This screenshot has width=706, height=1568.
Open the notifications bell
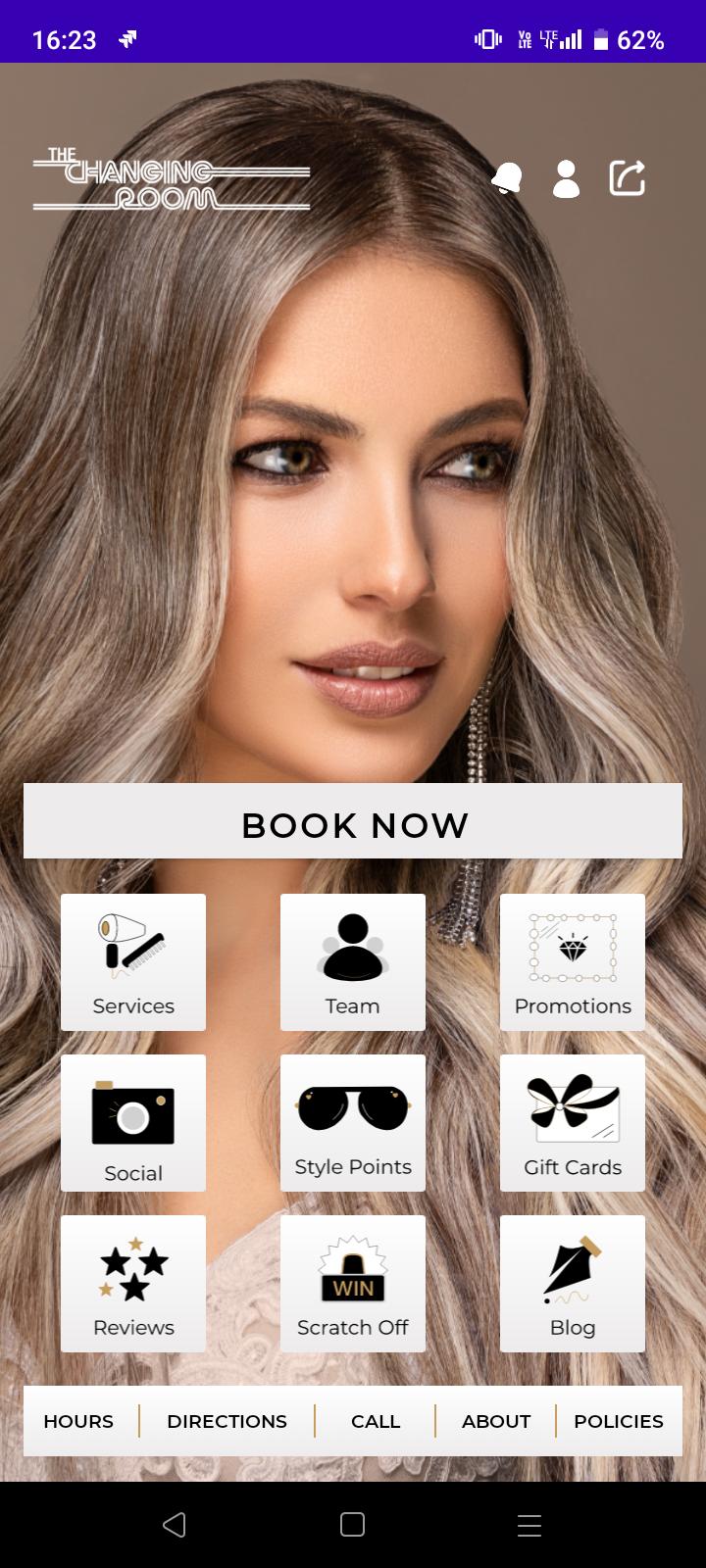(x=507, y=178)
